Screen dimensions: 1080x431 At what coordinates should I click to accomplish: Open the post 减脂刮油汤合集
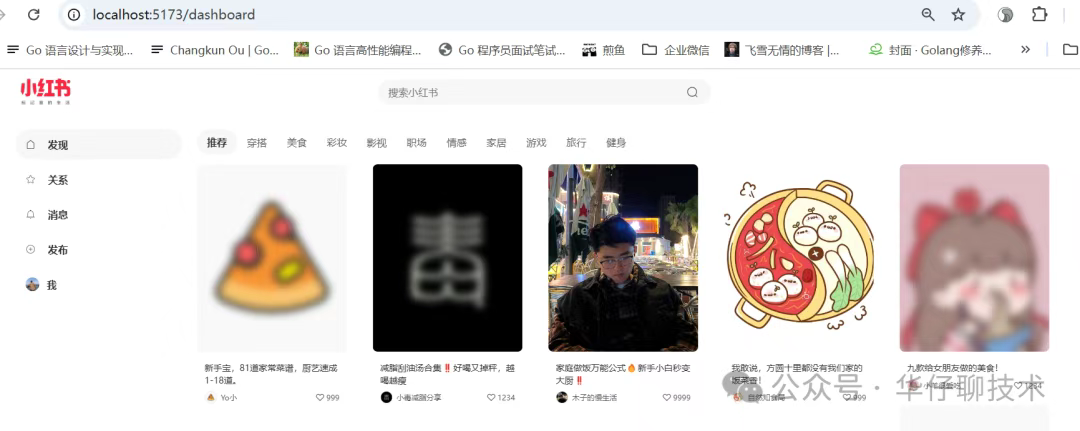[447, 257]
